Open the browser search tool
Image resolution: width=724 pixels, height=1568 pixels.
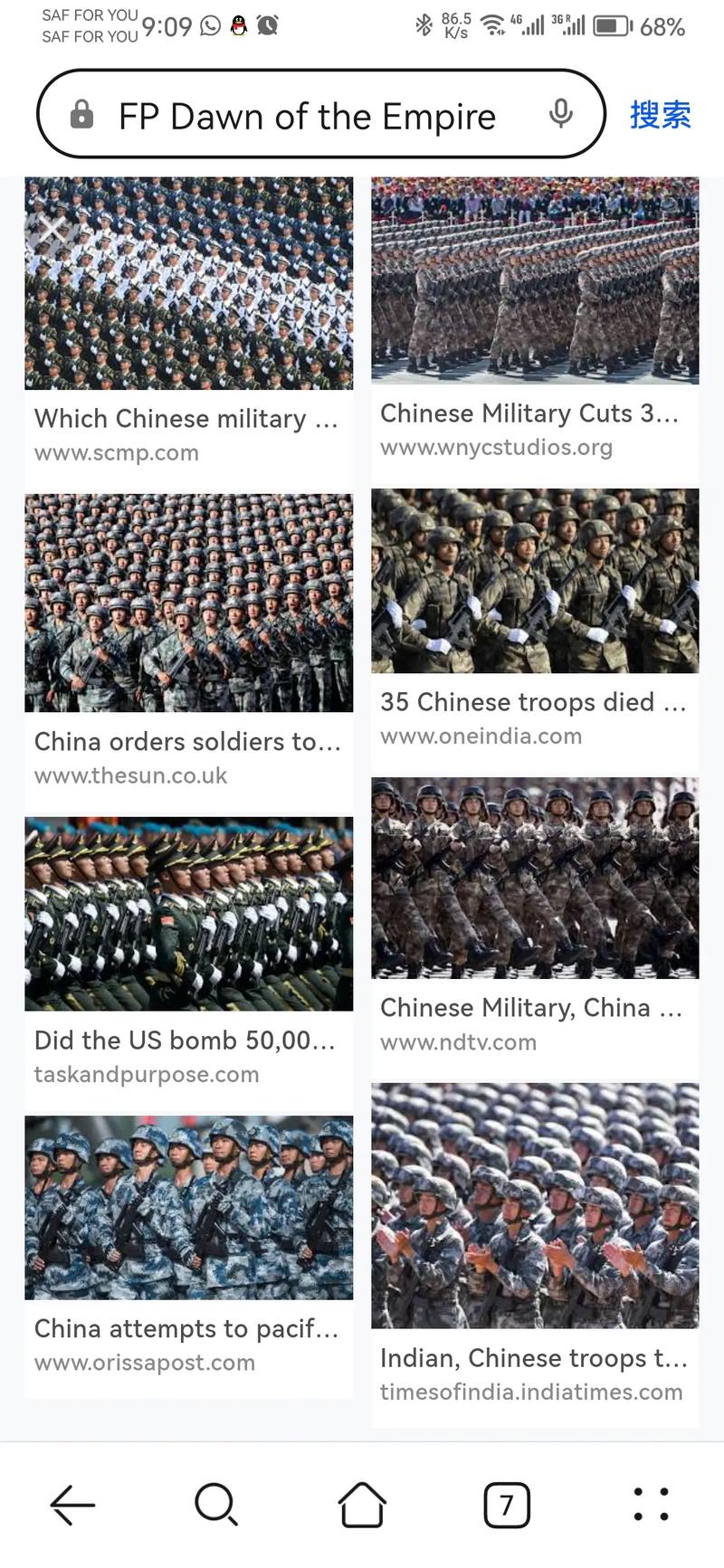click(x=216, y=1505)
